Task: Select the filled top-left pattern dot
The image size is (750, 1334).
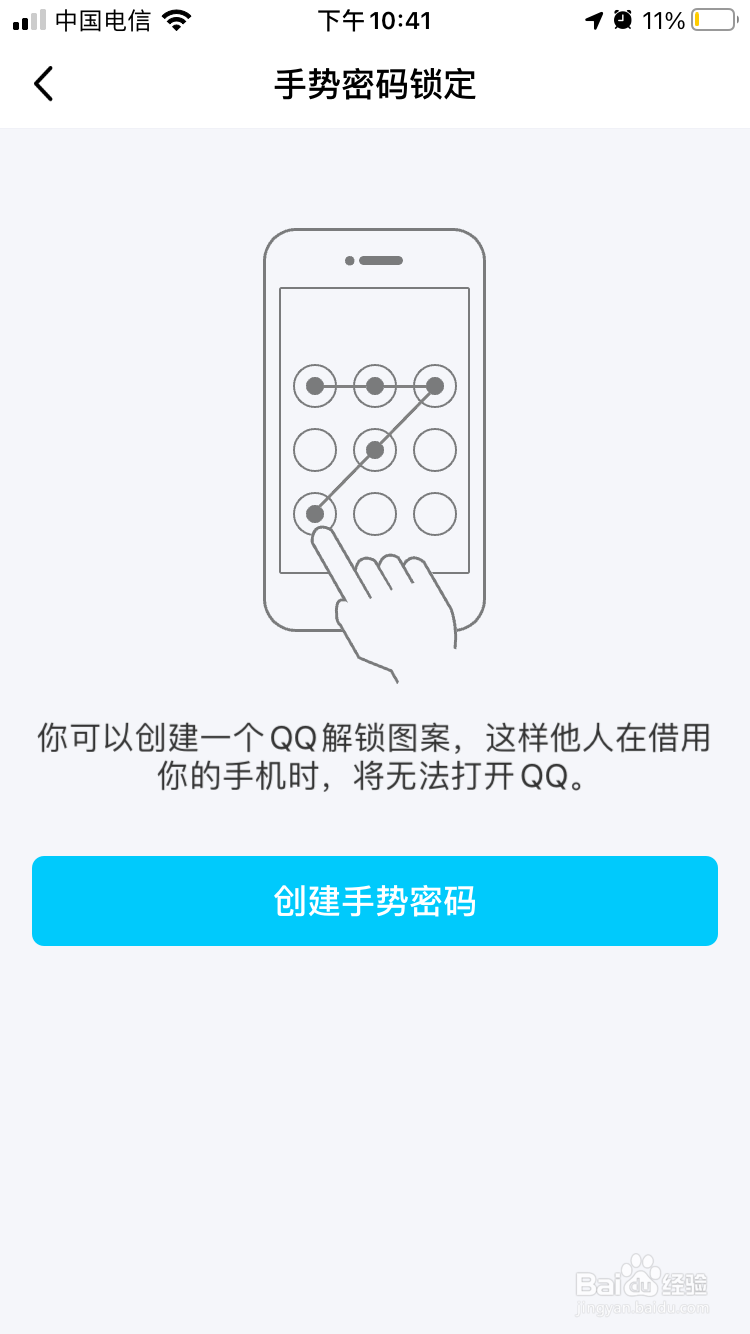Action: coord(314,386)
